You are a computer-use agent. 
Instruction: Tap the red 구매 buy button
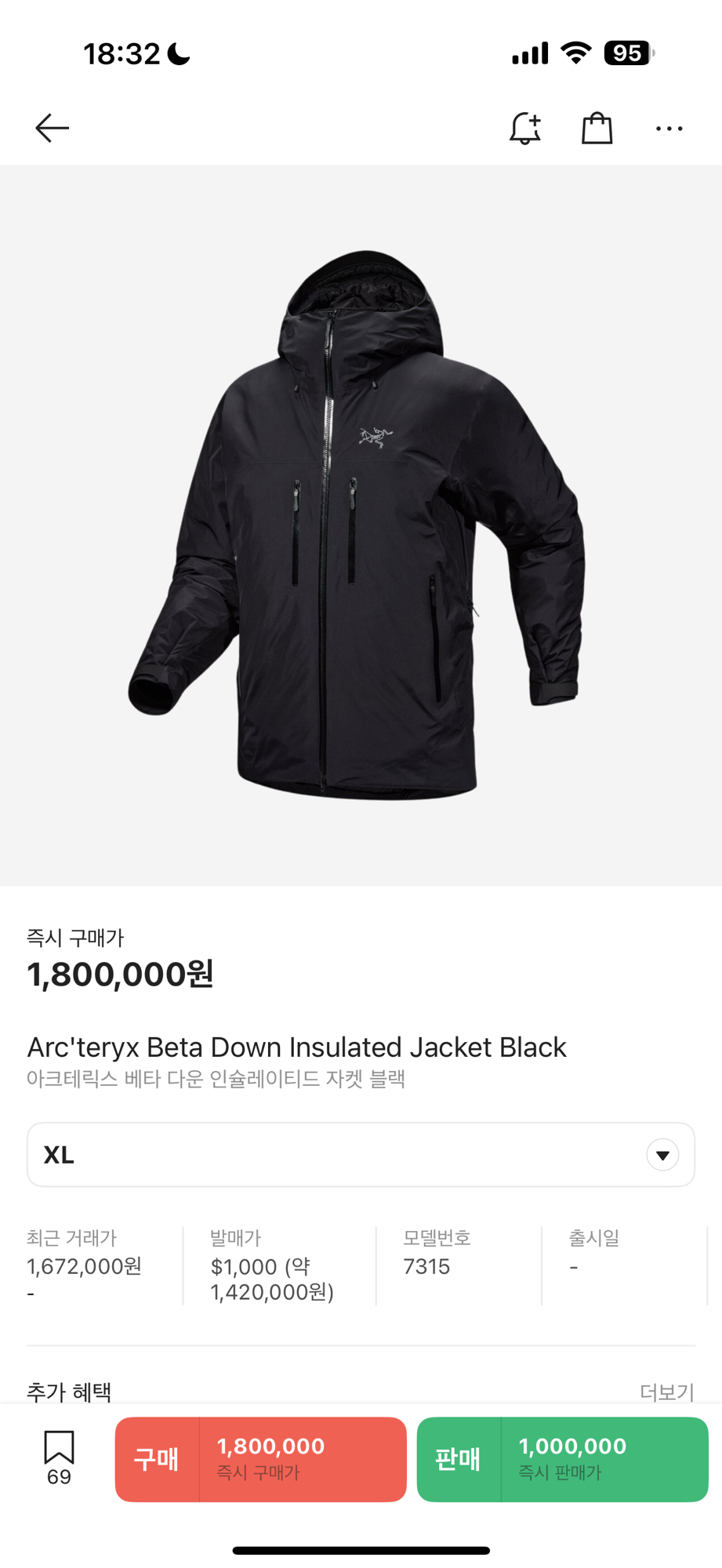(260, 1459)
